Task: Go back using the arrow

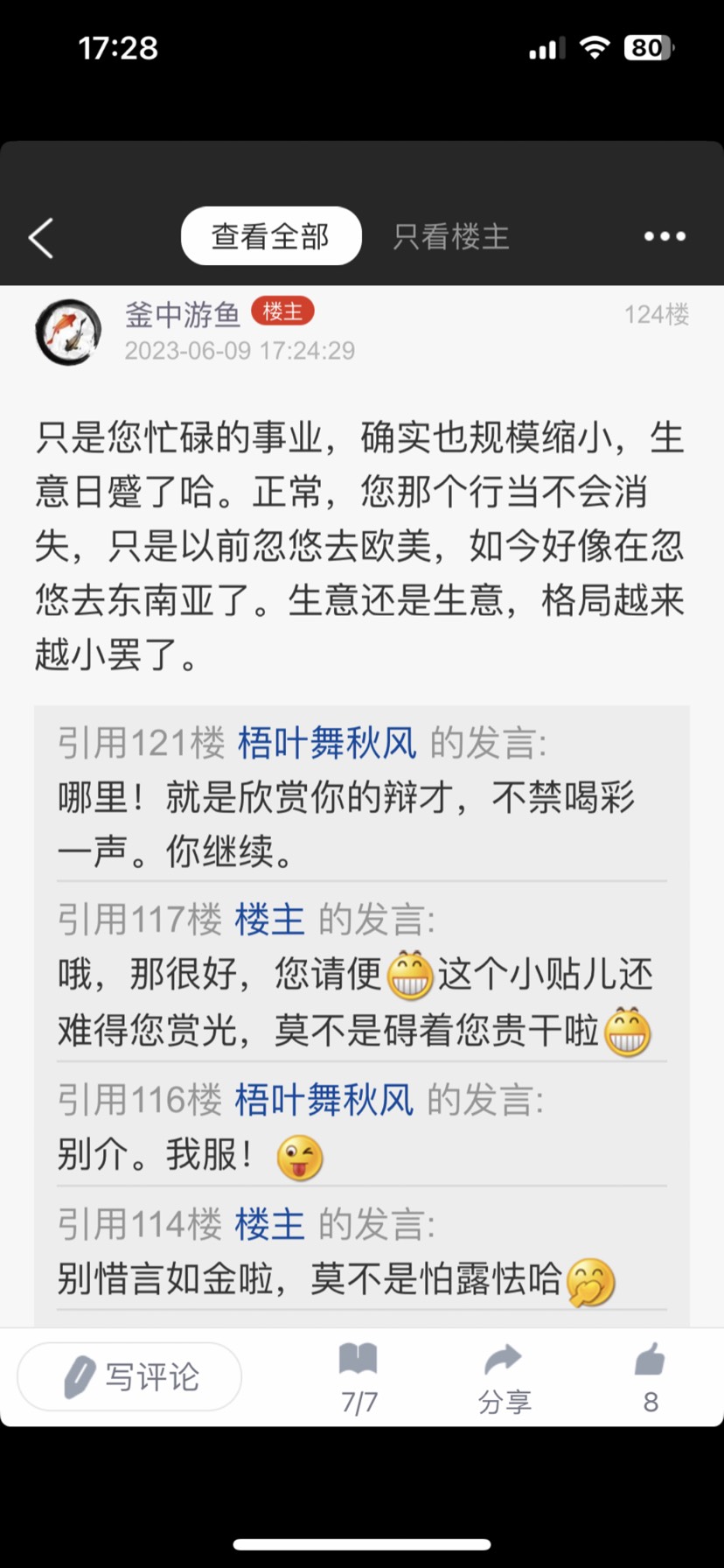Action: [x=41, y=237]
